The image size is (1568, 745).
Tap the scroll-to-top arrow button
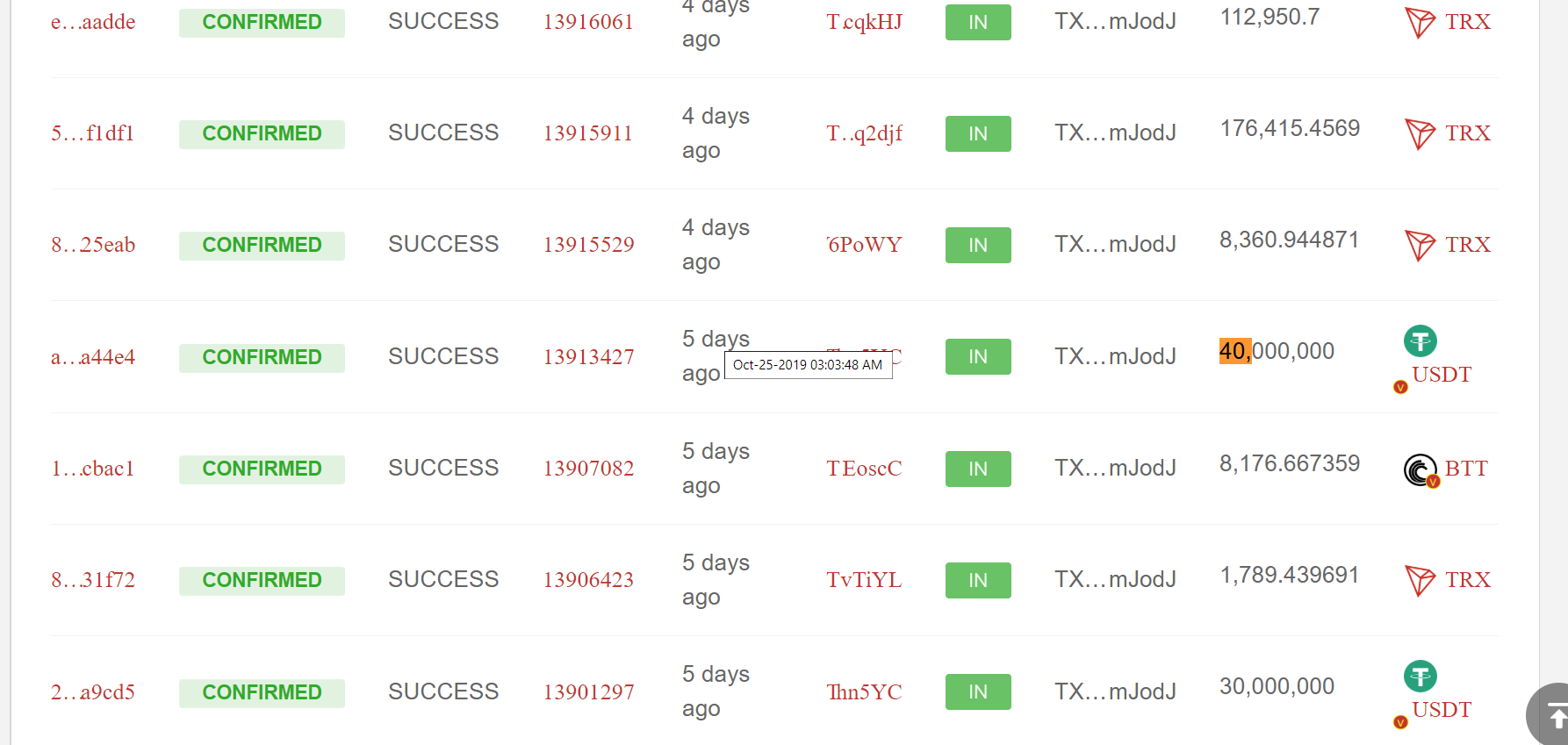click(x=1556, y=716)
